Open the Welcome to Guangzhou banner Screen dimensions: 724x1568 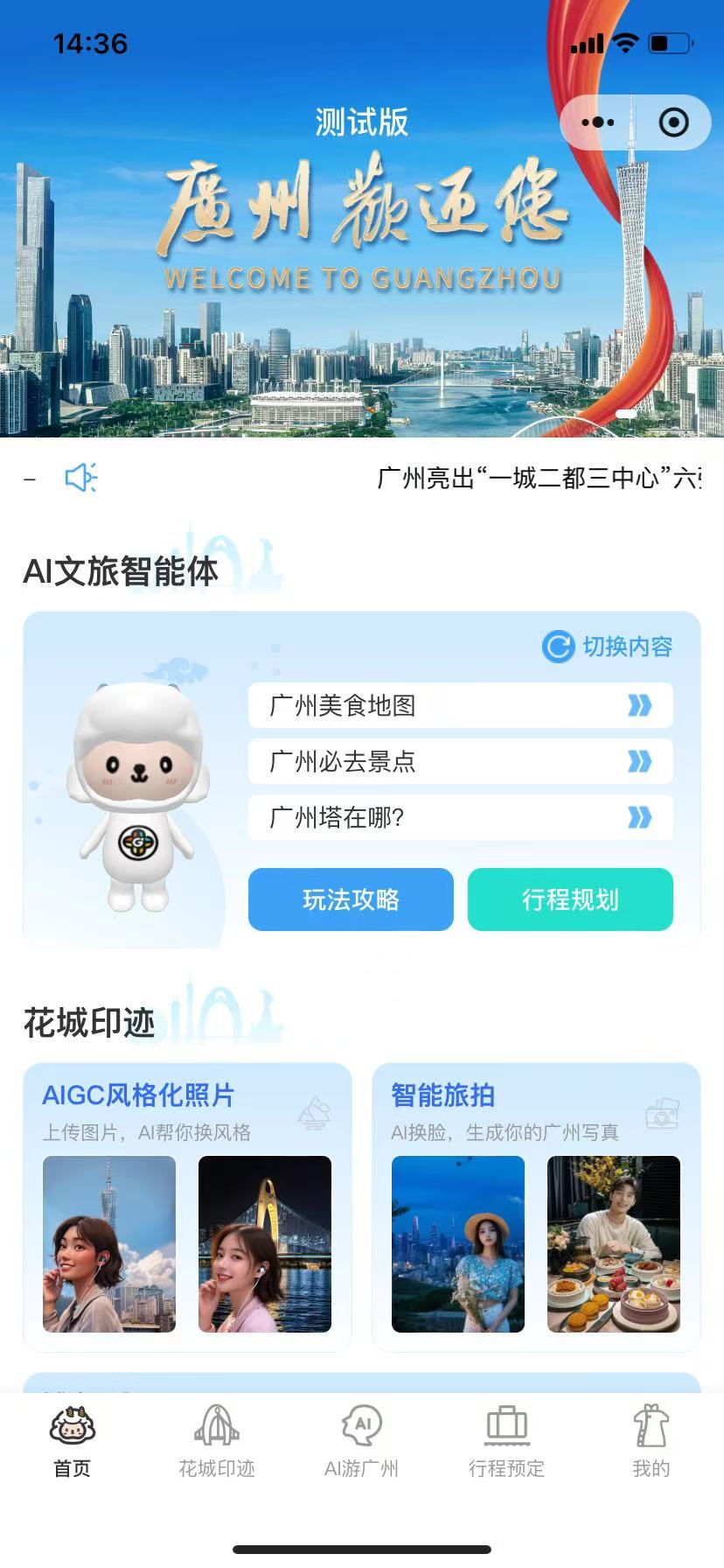(362, 262)
